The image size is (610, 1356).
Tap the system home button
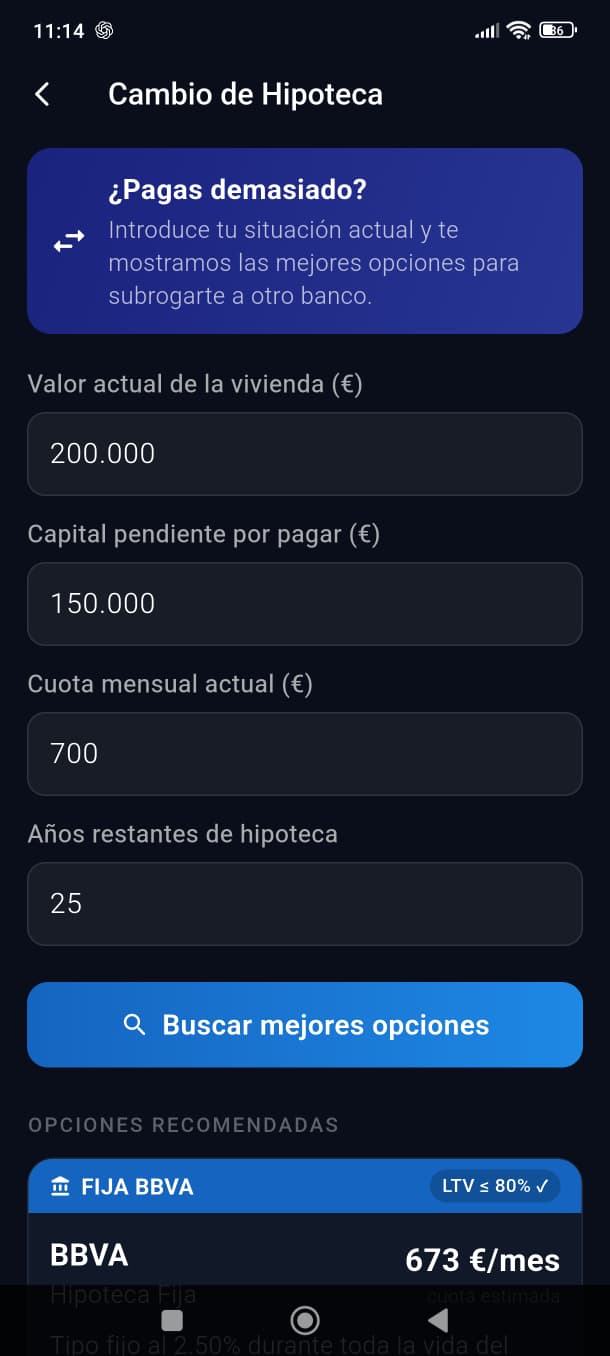(305, 1320)
